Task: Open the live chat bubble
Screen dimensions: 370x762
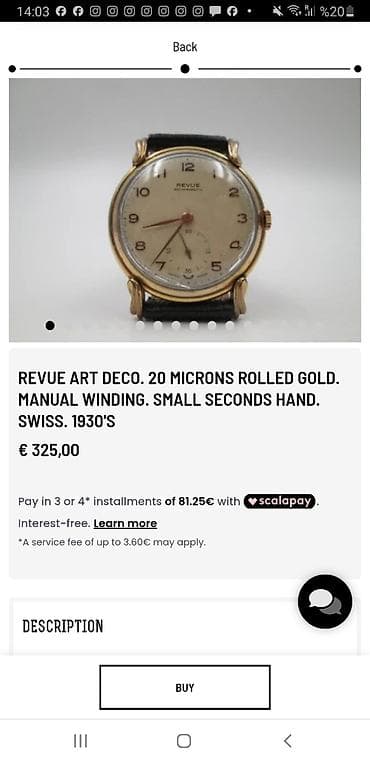Action: [x=325, y=602]
